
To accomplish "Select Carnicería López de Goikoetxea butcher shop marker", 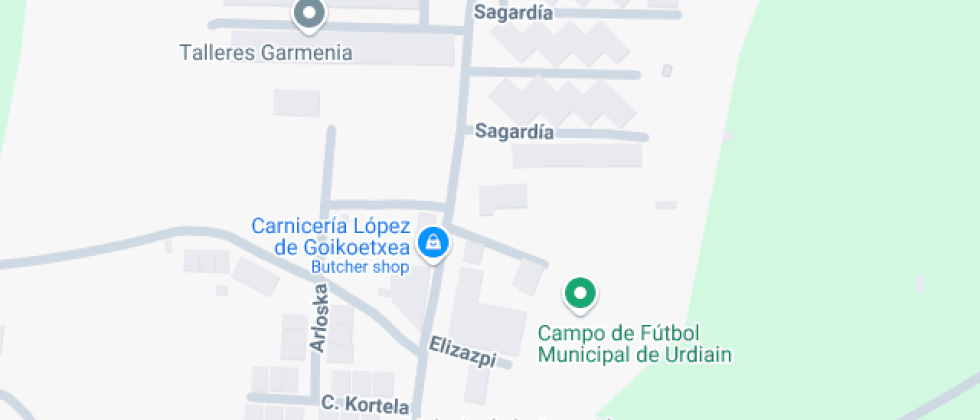I will (433, 242).
